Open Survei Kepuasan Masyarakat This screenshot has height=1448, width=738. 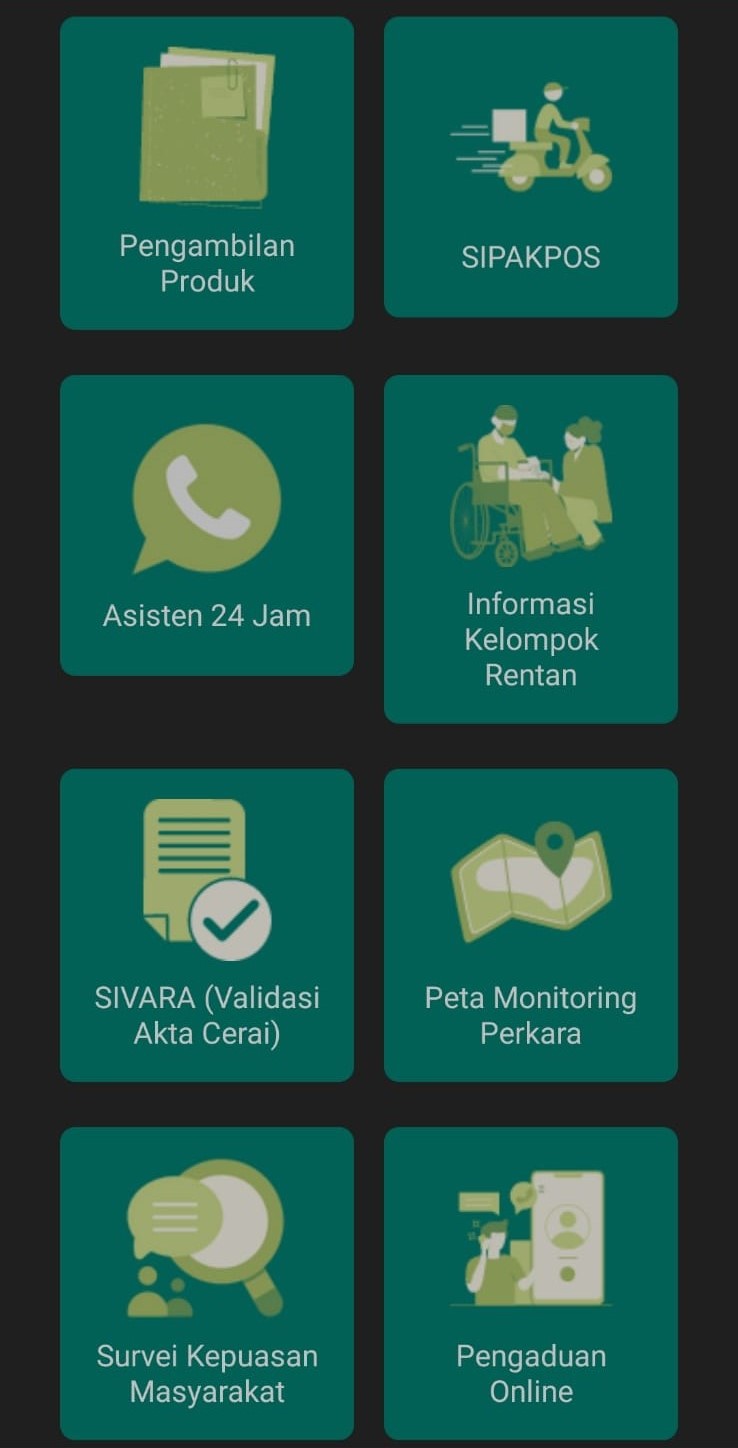pos(207,1283)
